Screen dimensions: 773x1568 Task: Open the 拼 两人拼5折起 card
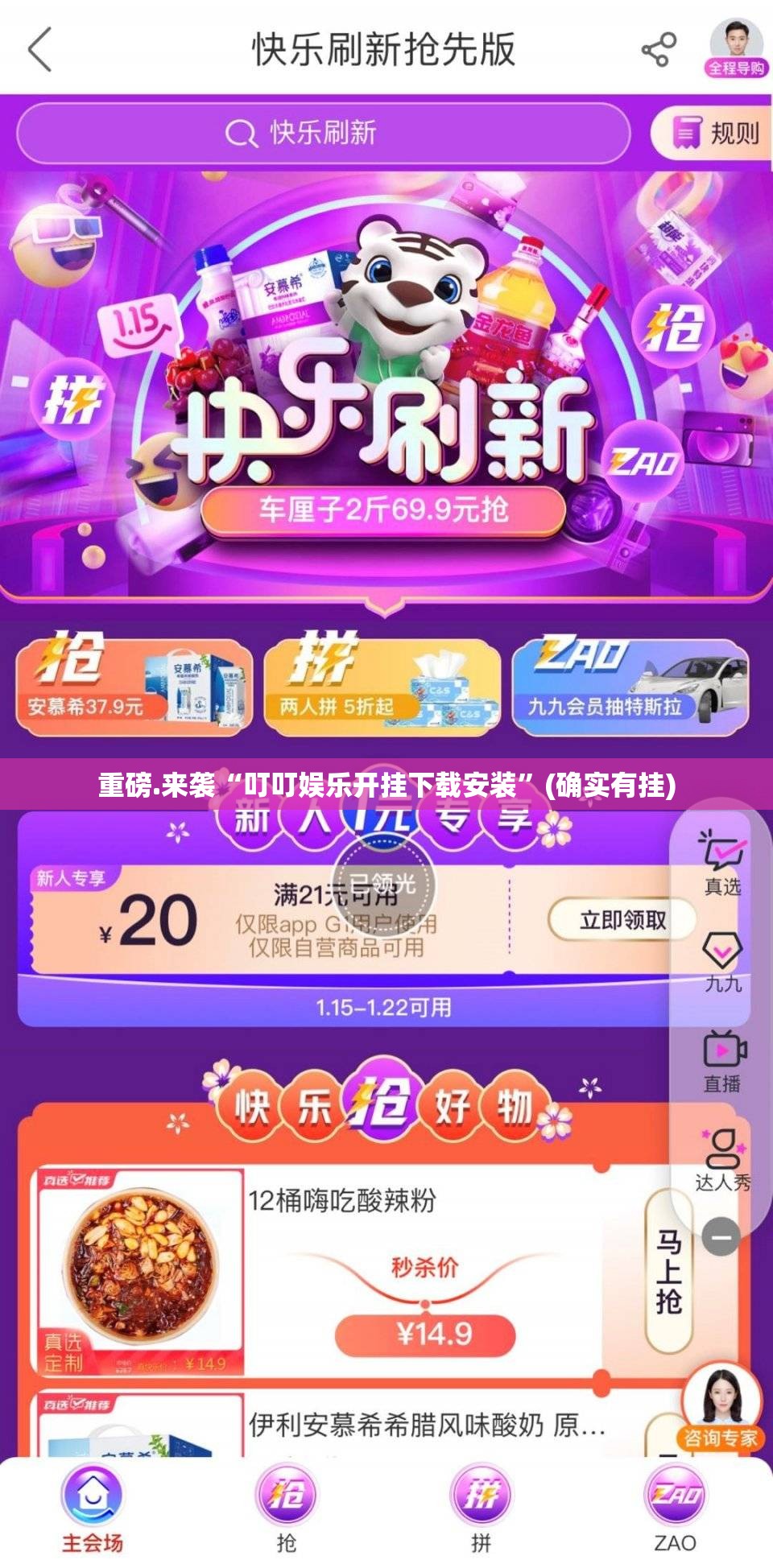(x=382, y=686)
